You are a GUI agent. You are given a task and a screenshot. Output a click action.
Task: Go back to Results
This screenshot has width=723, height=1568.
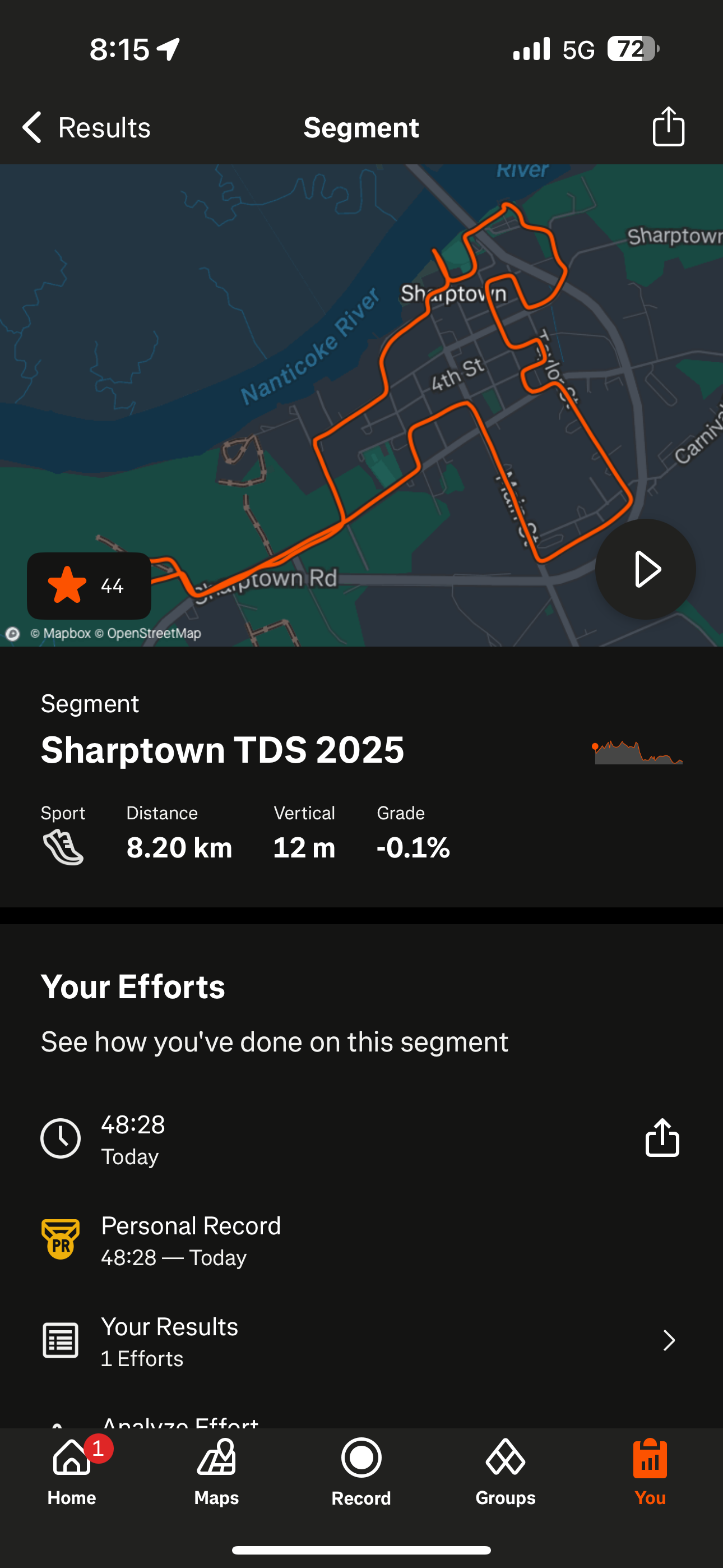coord(86,127)
